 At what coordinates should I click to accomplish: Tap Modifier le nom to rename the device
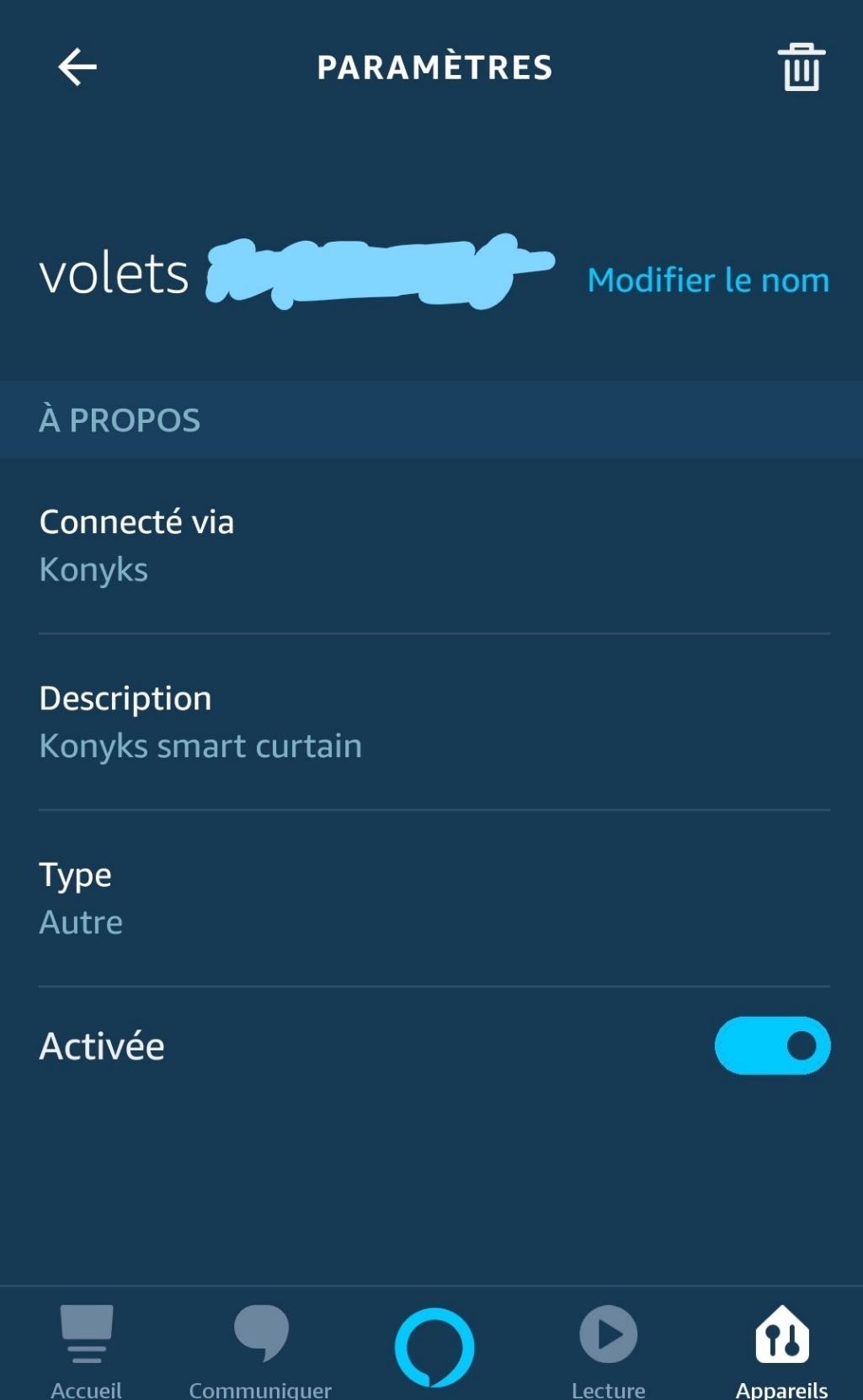pyautogui.click(x=708, y=280)
